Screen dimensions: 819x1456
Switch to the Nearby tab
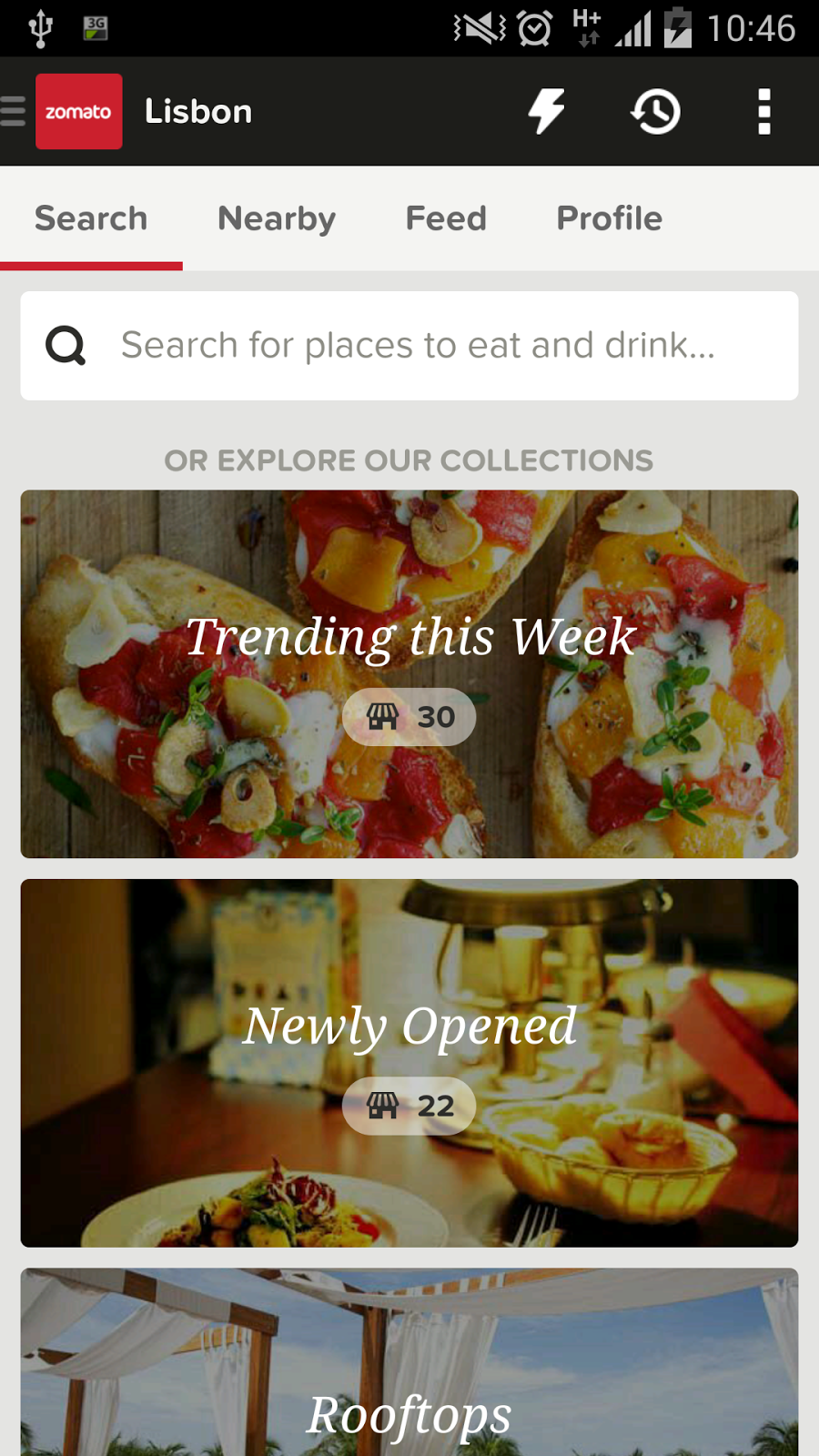tap(276, 218)
